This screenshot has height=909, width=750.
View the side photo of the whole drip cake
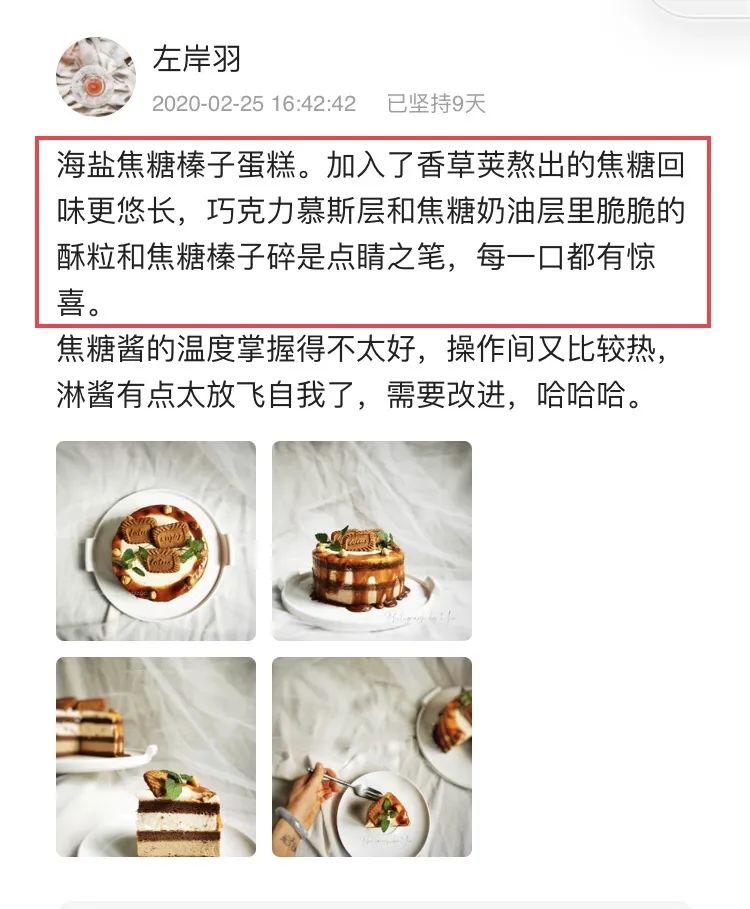pyautogui.click(x=372, y=541)
